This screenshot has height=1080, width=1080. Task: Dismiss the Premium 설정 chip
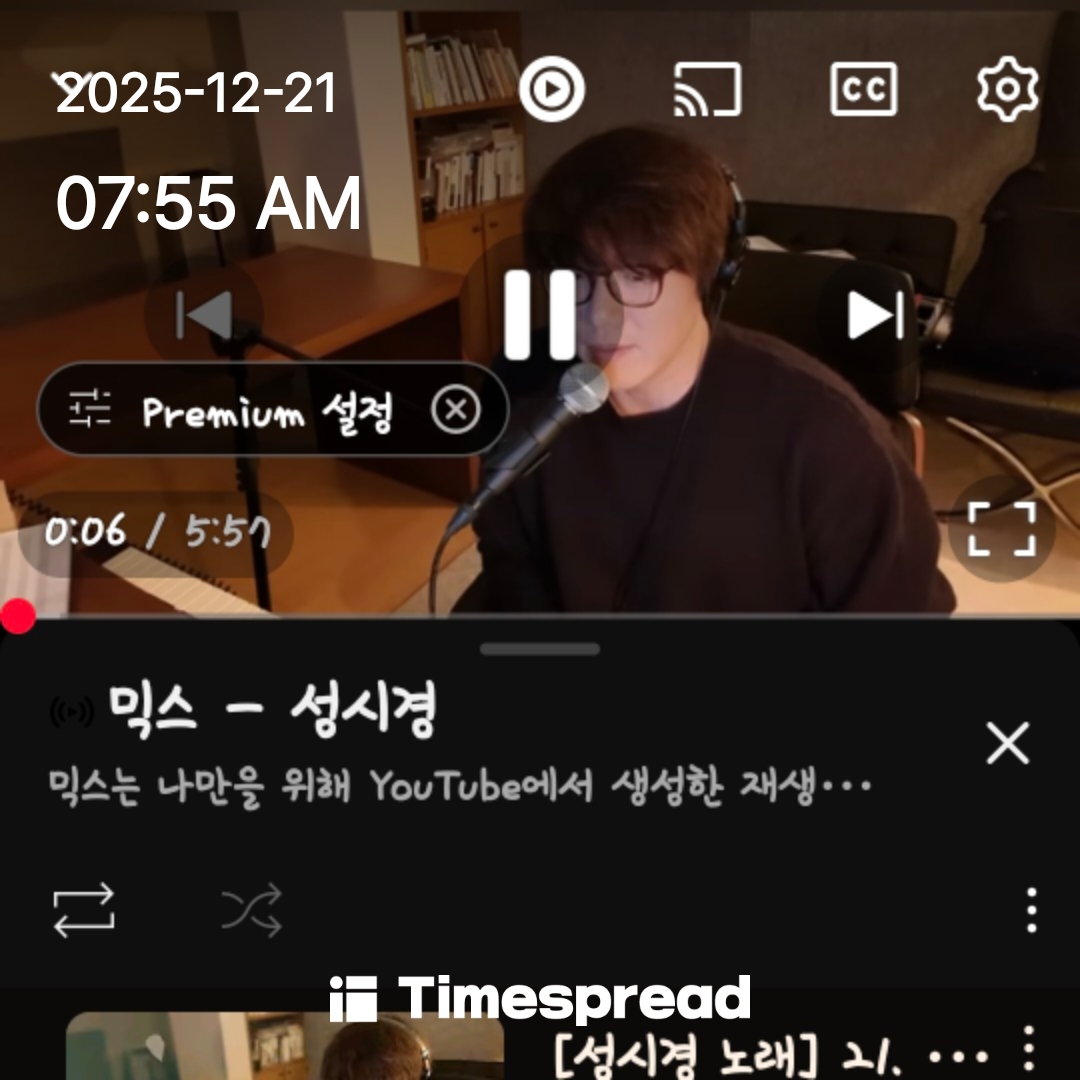456,410
